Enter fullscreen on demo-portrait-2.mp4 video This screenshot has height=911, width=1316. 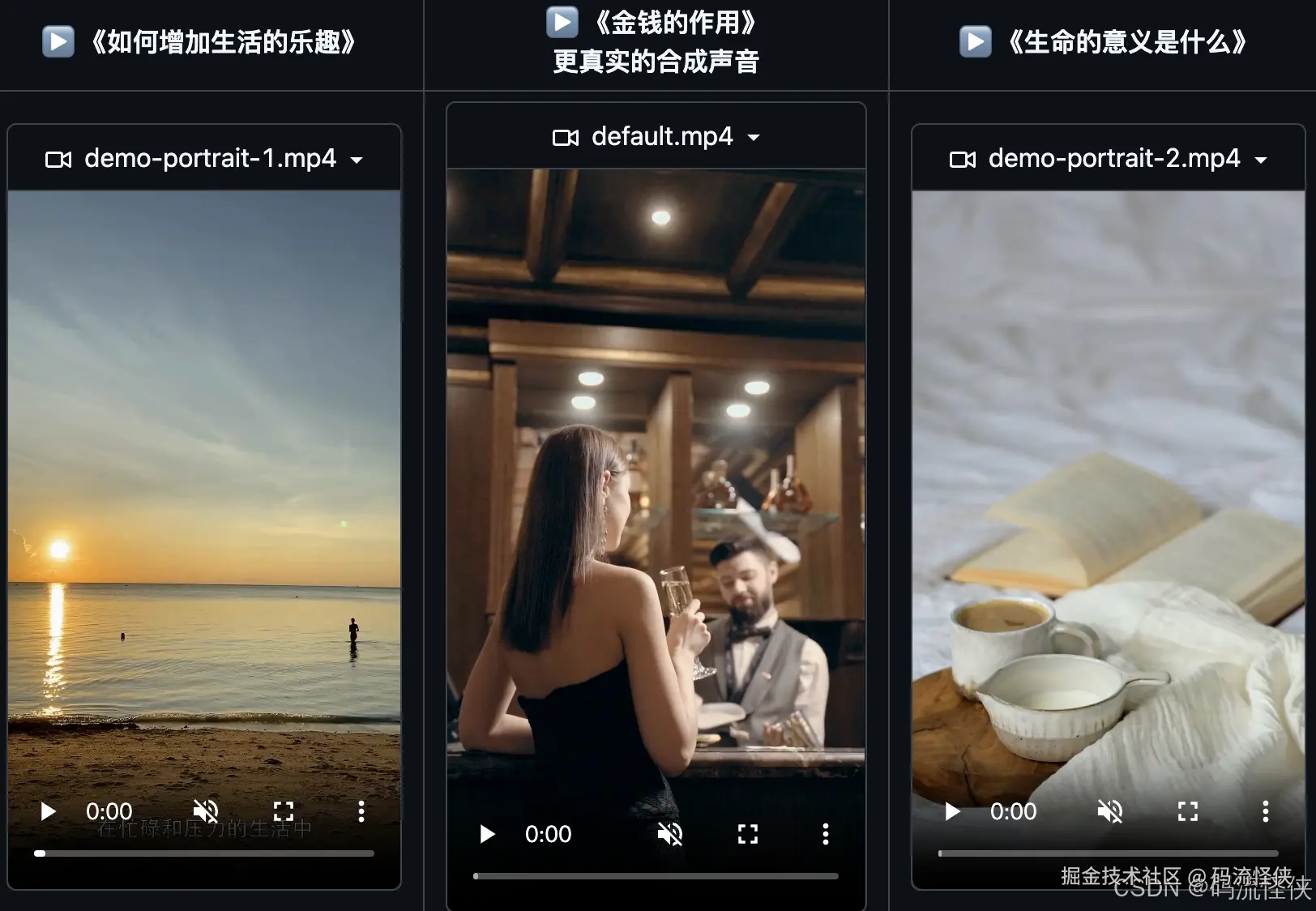click(x=1188, y=811)
